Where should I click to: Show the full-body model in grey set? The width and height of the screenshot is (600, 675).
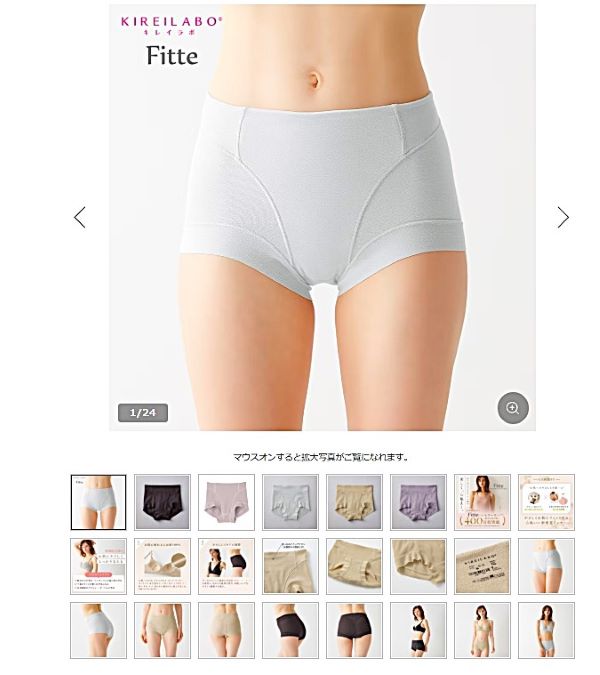point(546,630)
